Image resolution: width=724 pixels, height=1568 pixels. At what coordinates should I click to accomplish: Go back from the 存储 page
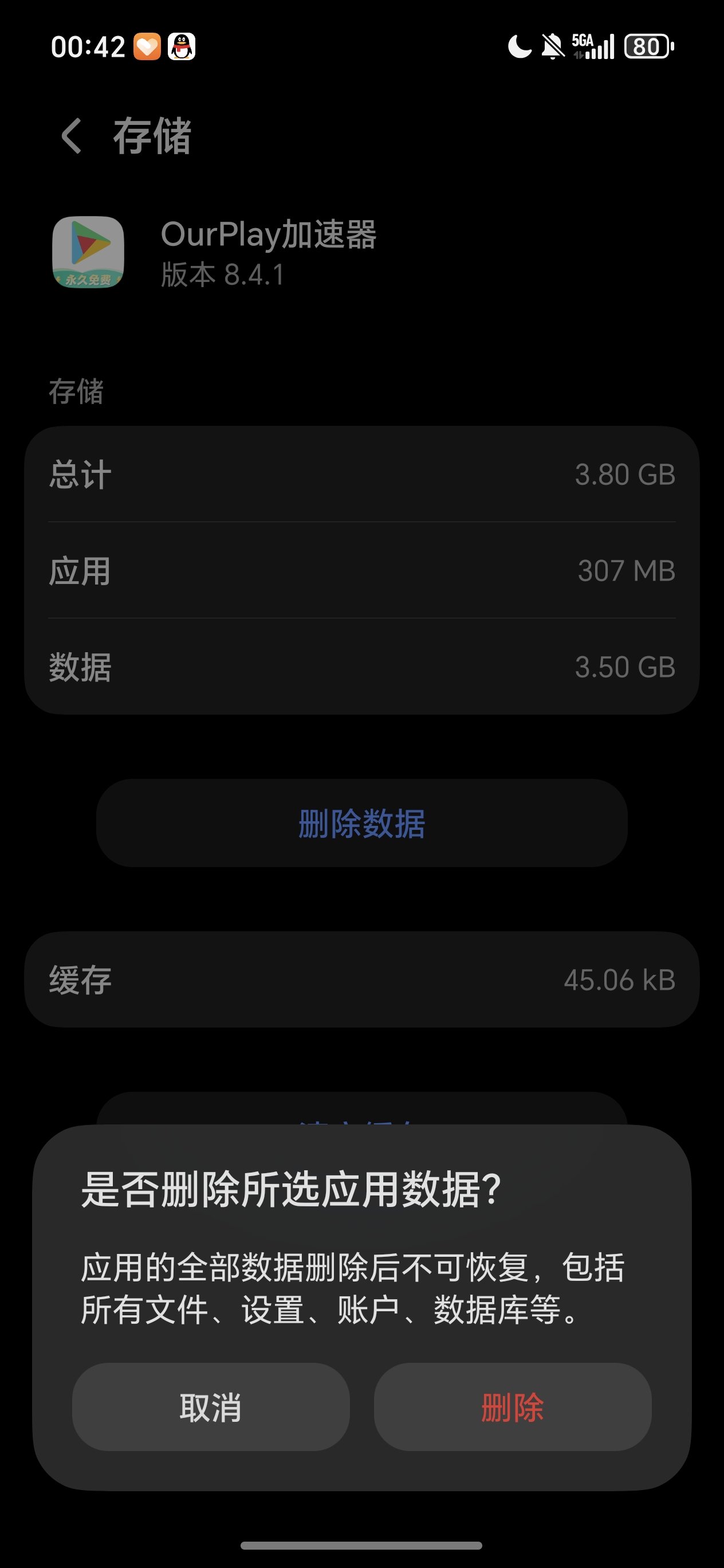(72, 136)
